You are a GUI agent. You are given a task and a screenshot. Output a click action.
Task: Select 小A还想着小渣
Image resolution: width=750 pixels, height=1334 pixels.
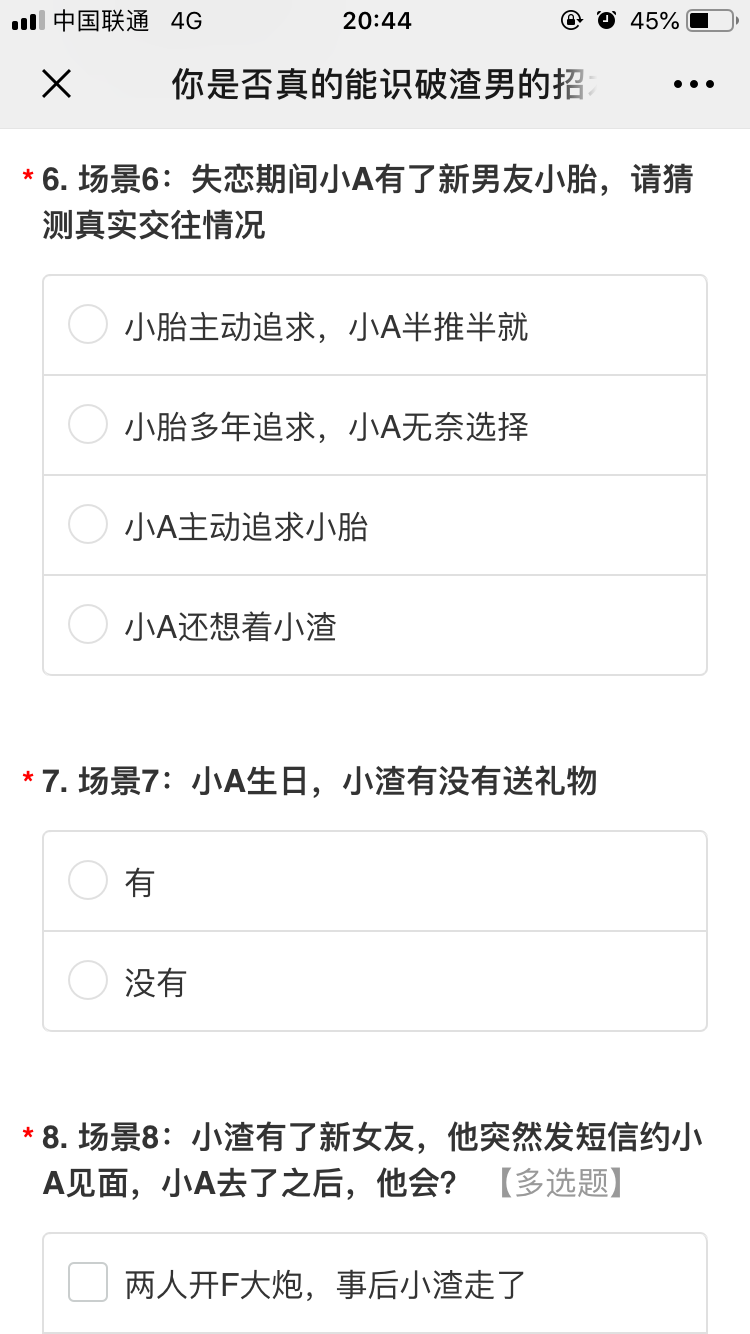point(375,625)
